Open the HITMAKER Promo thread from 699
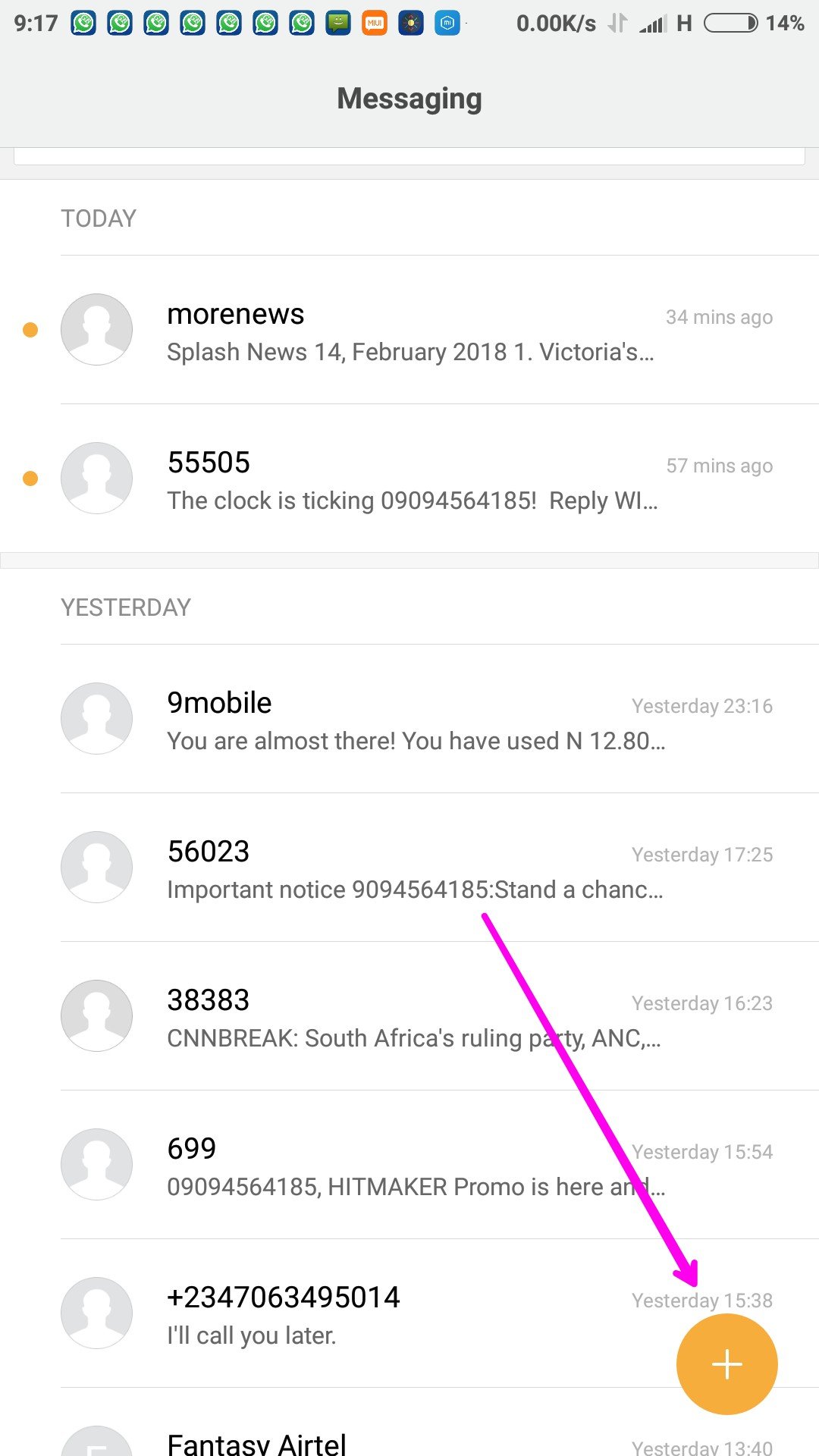This screenshot has width=819, height=1456. (x=409, y=1166)
